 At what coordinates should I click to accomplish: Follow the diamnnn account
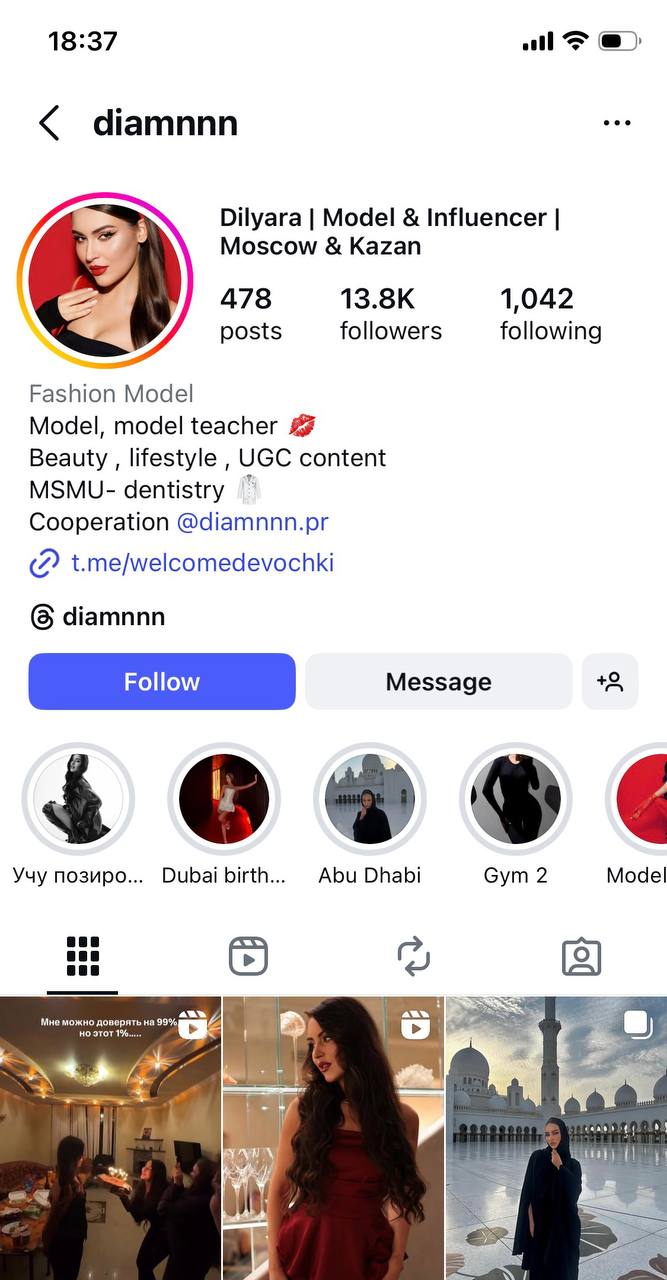point(162,682)
